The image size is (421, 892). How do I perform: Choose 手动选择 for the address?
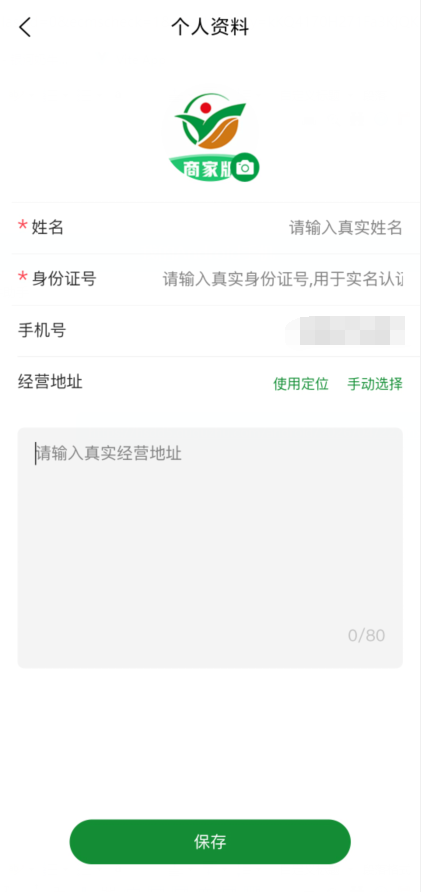(x=375, y=384)
